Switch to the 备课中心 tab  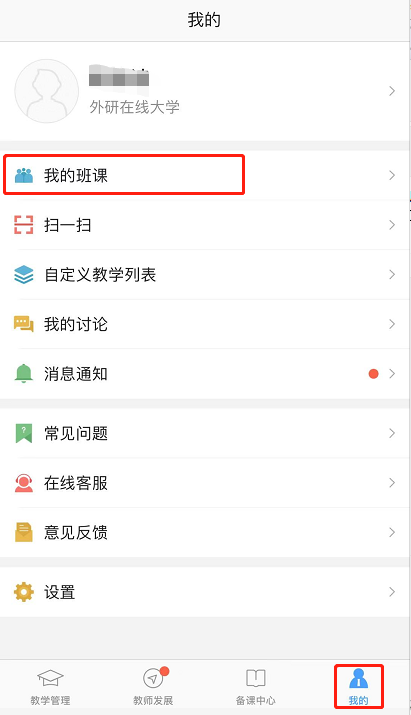pos(255,687)
